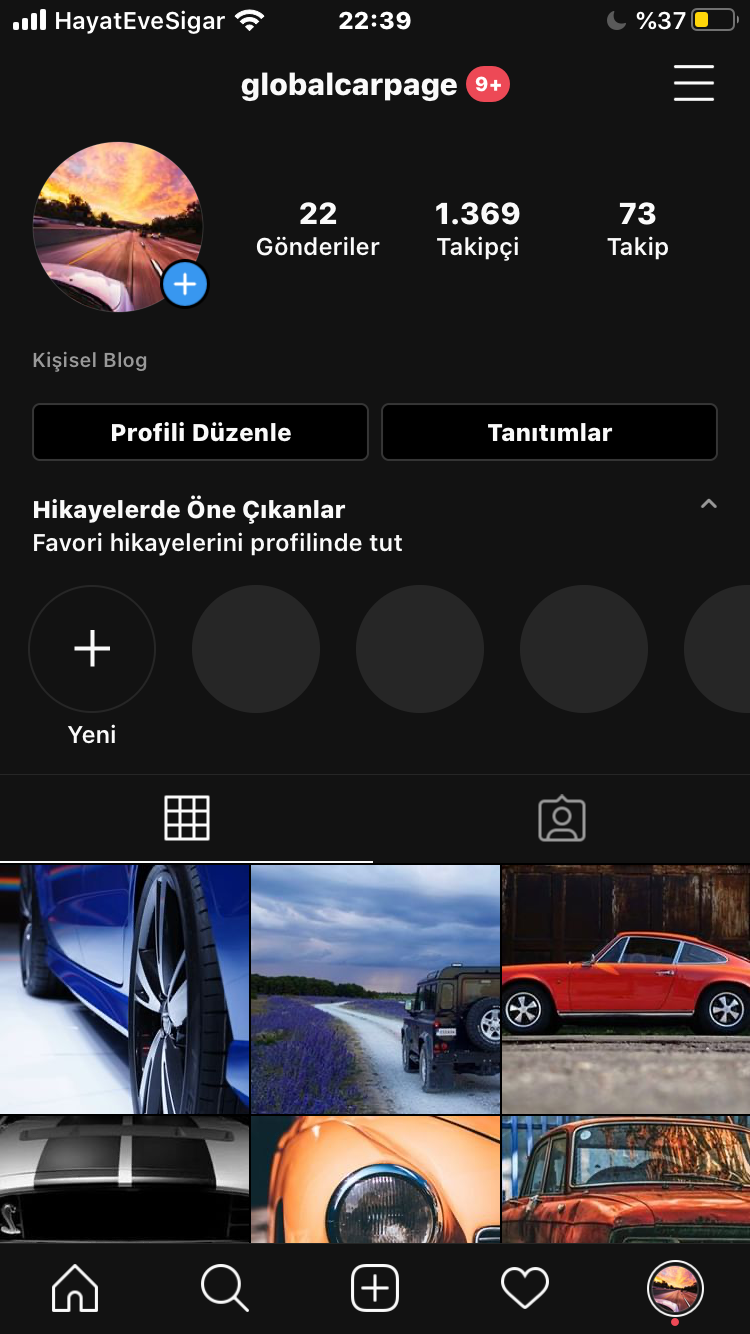Add a story via the profile picture plus badge
The height and width of the screenshot is (1334, 750).
[x=184, y=285]
